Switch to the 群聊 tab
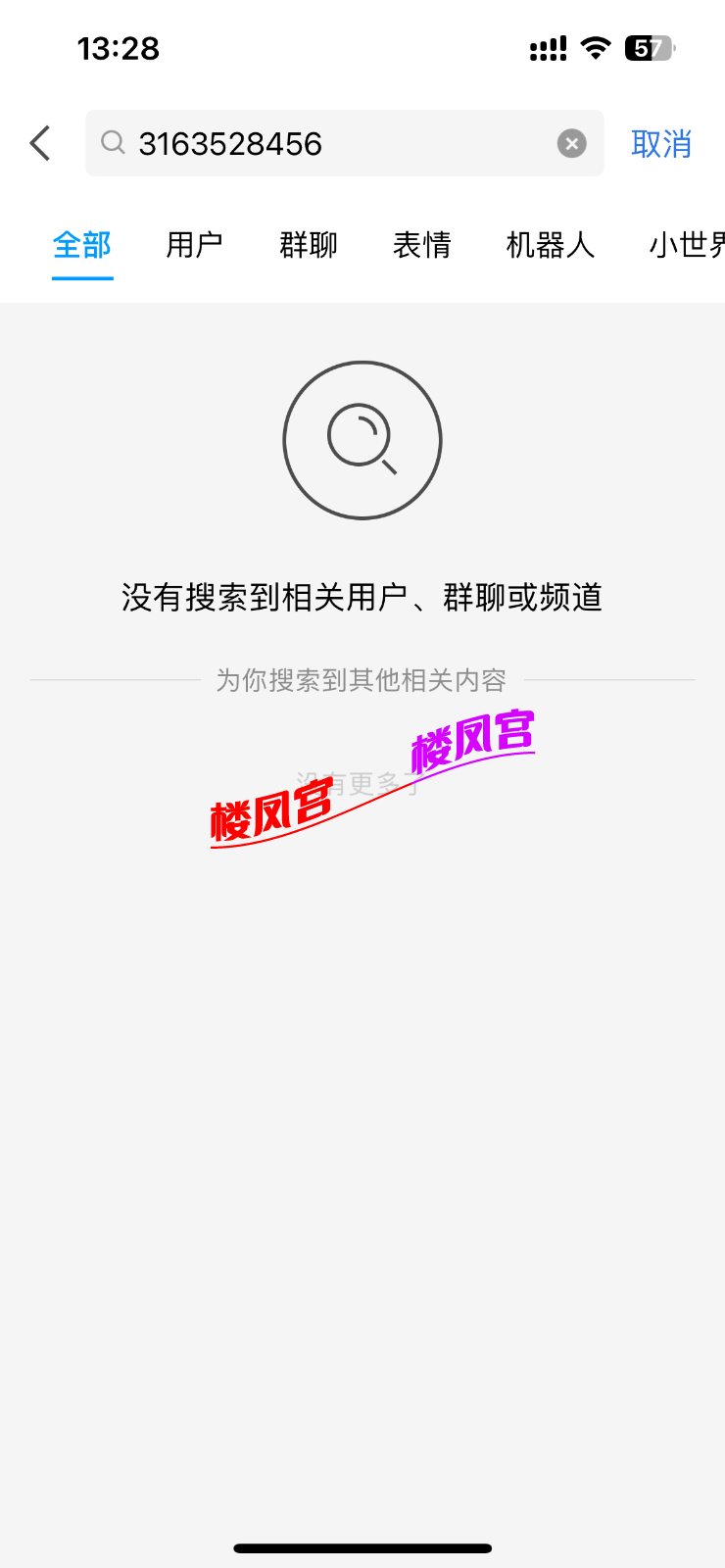This screenshot has width=725, height=1568. (x=308, y=246)
